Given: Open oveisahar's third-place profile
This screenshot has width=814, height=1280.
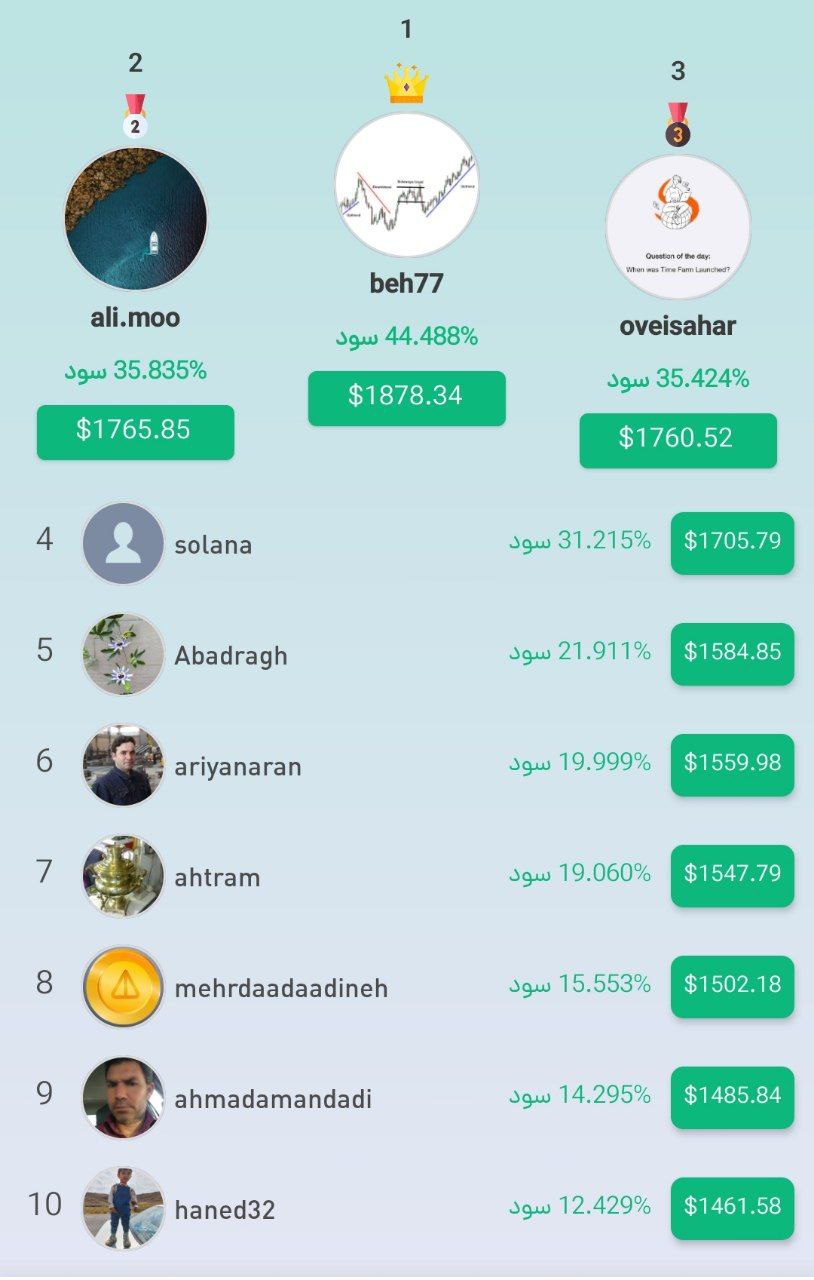Looking at the screenshot, I should [x=677, y=227].
